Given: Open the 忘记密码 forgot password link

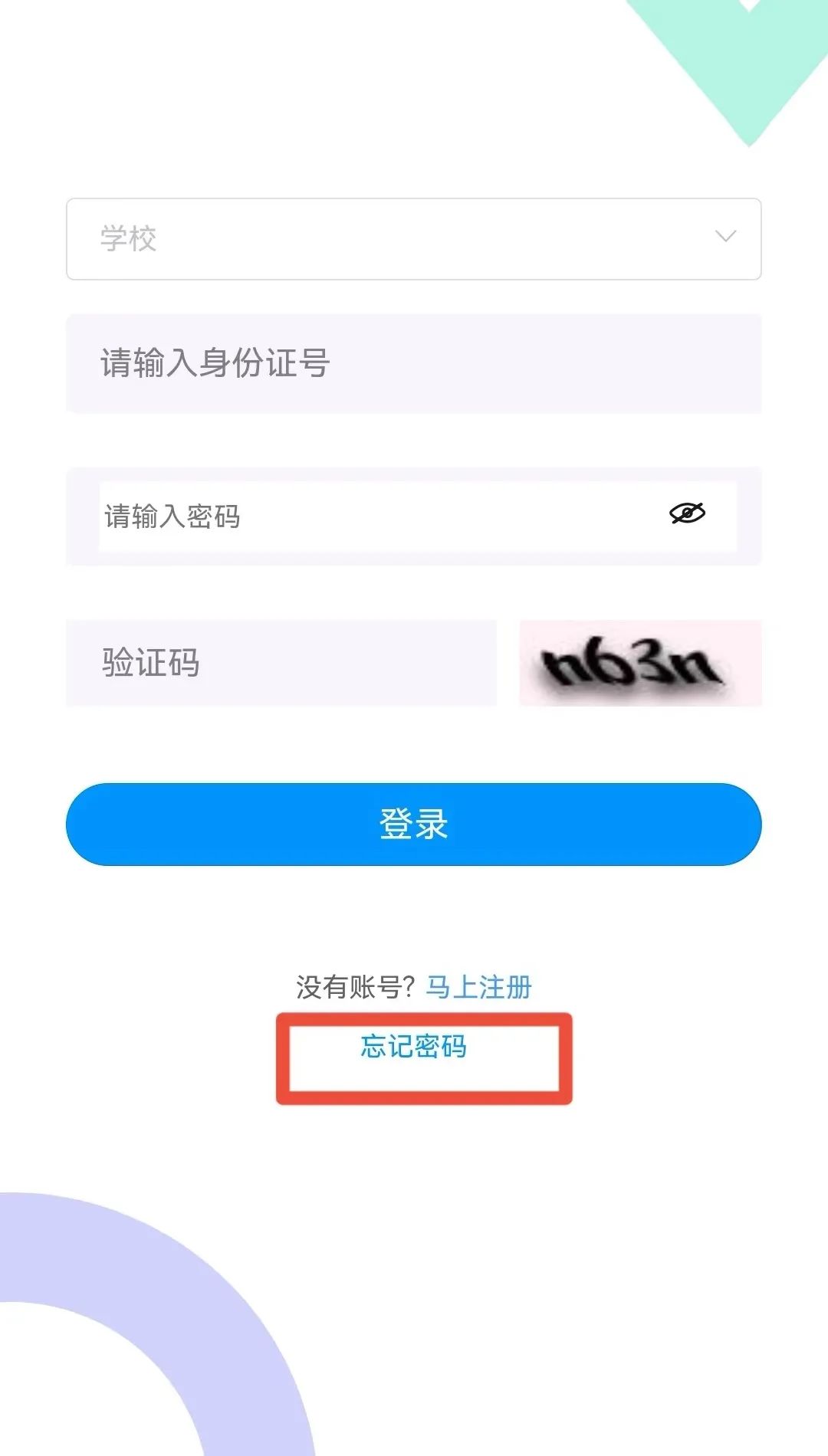Looking at the screenshot, I should pos(413,1046).
